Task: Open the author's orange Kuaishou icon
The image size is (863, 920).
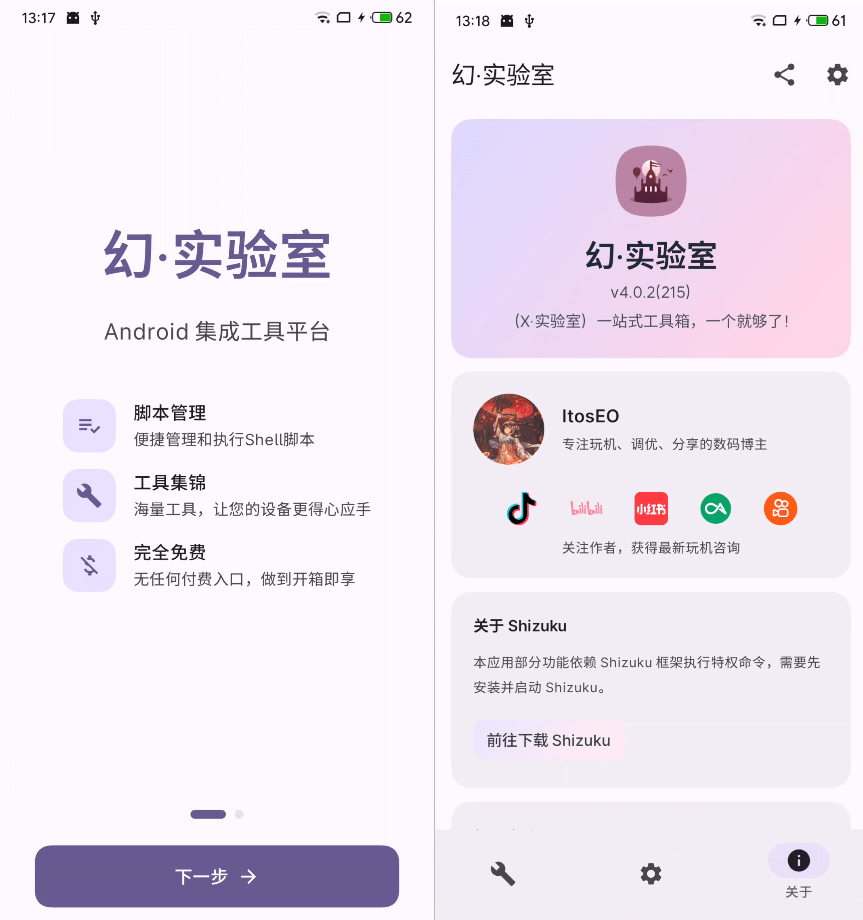Action: tap(780, 509)
